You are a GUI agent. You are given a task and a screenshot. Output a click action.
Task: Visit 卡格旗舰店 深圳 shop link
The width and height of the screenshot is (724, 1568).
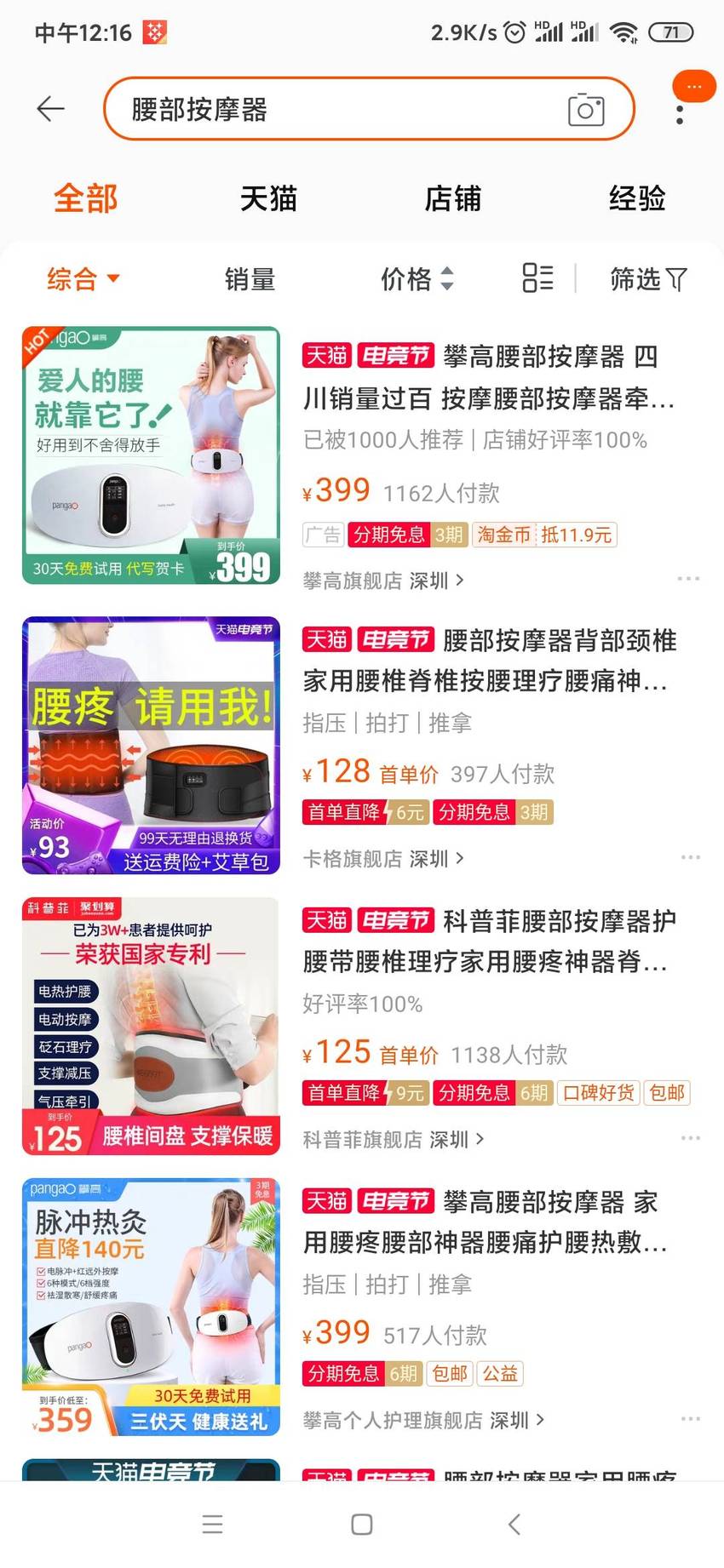tap(383, 859)
